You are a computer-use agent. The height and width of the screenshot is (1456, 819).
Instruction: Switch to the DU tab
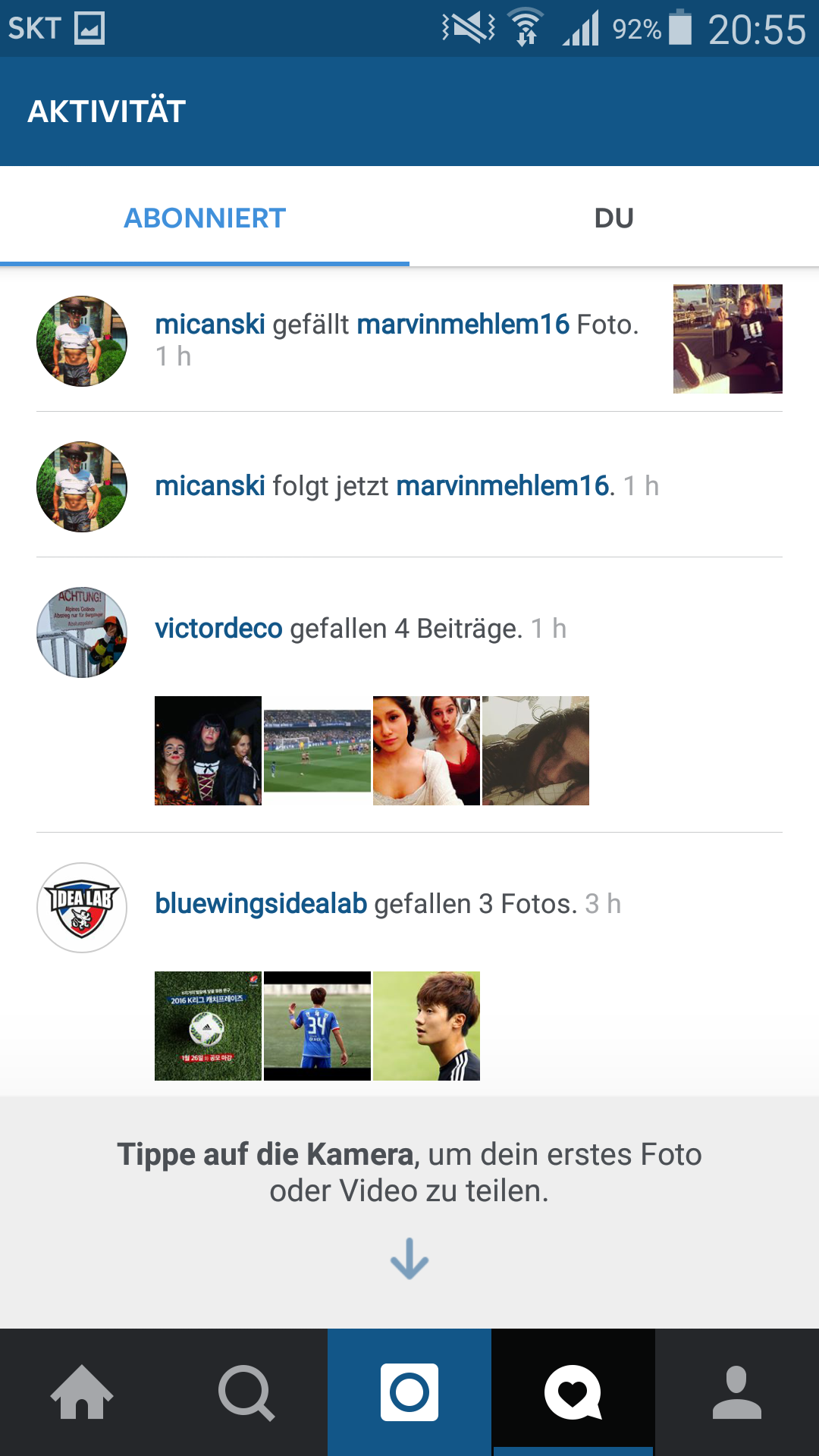pos(613,218)
